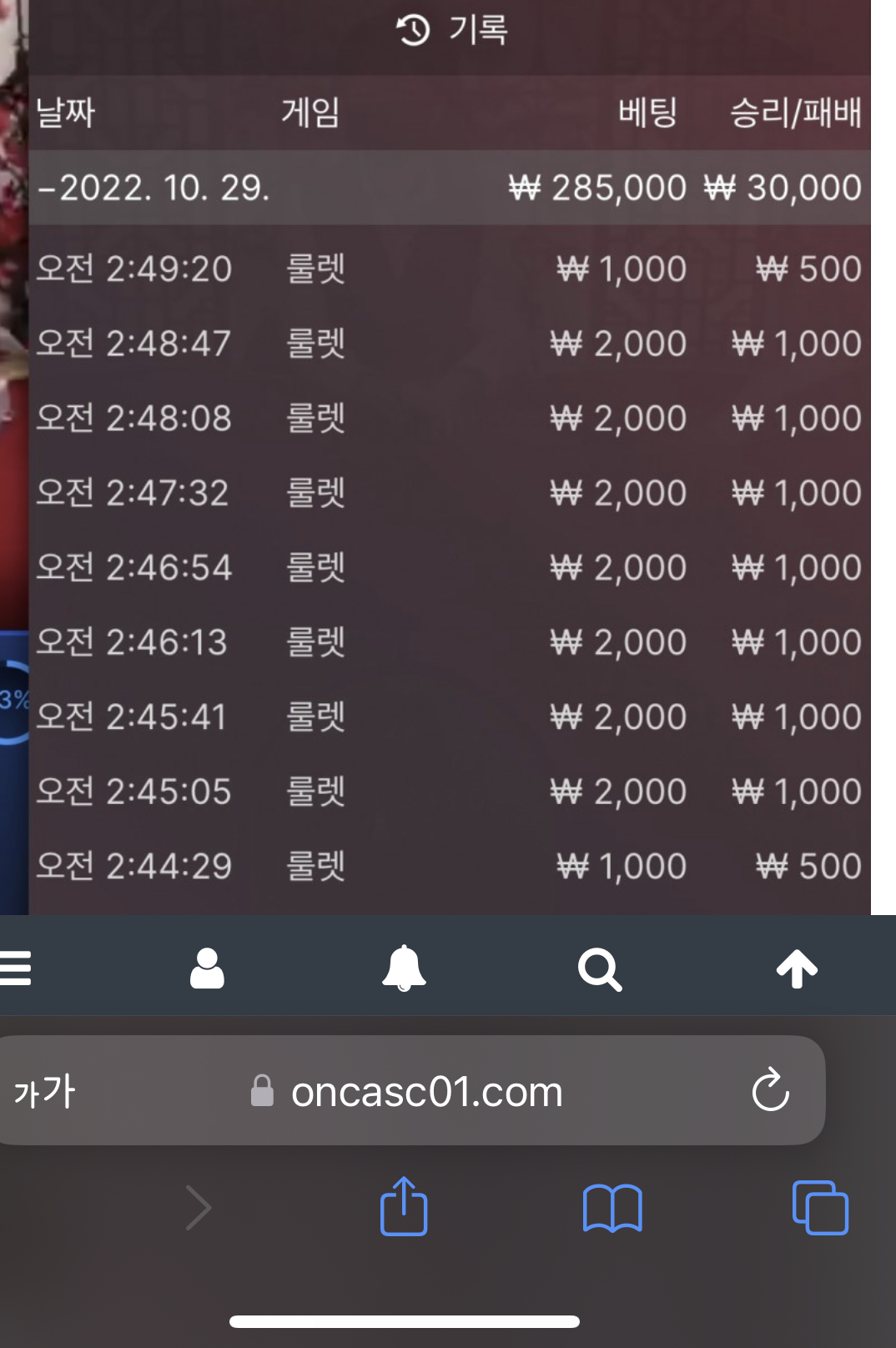
Task: Open the user profile icon
Action: coord(207,969)
